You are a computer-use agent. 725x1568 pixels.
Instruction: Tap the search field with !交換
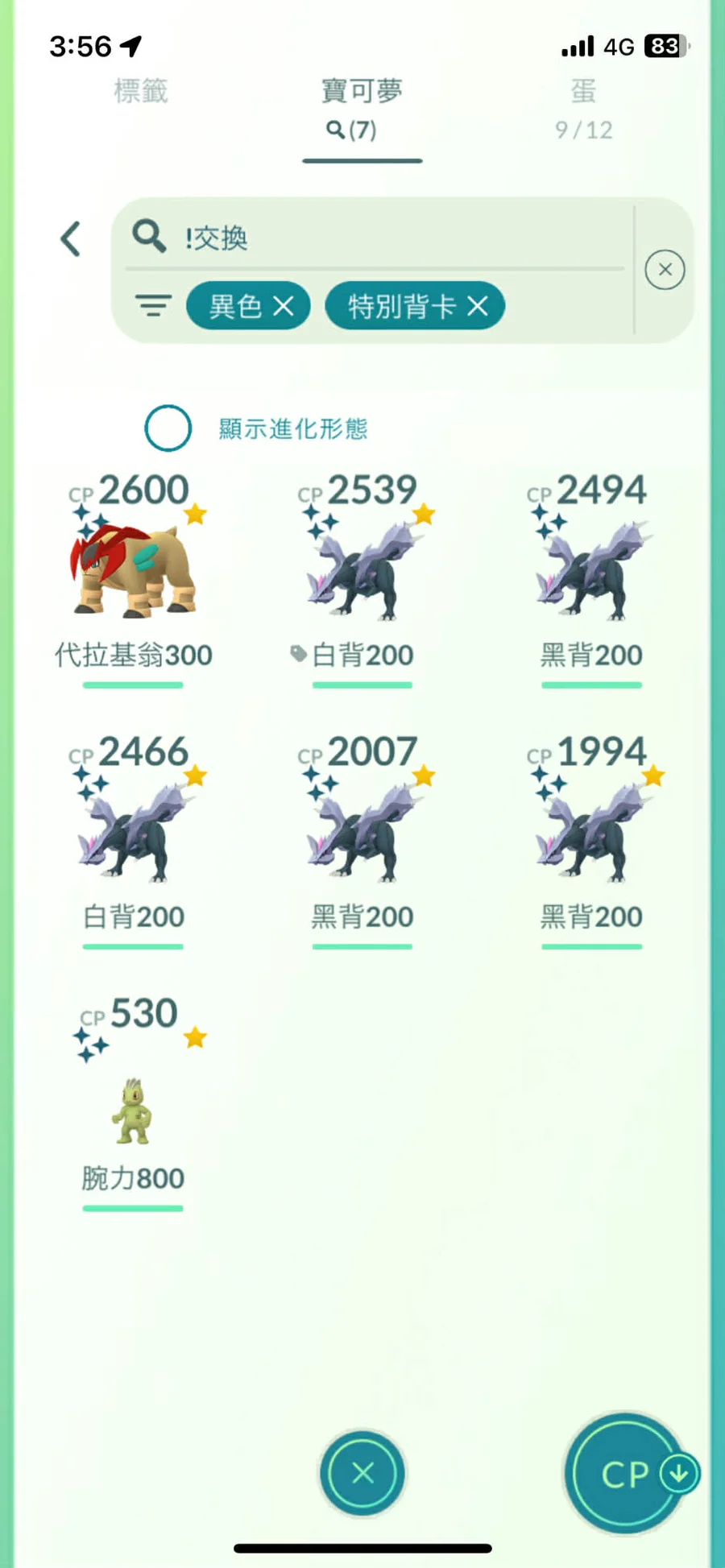[387, 238]
